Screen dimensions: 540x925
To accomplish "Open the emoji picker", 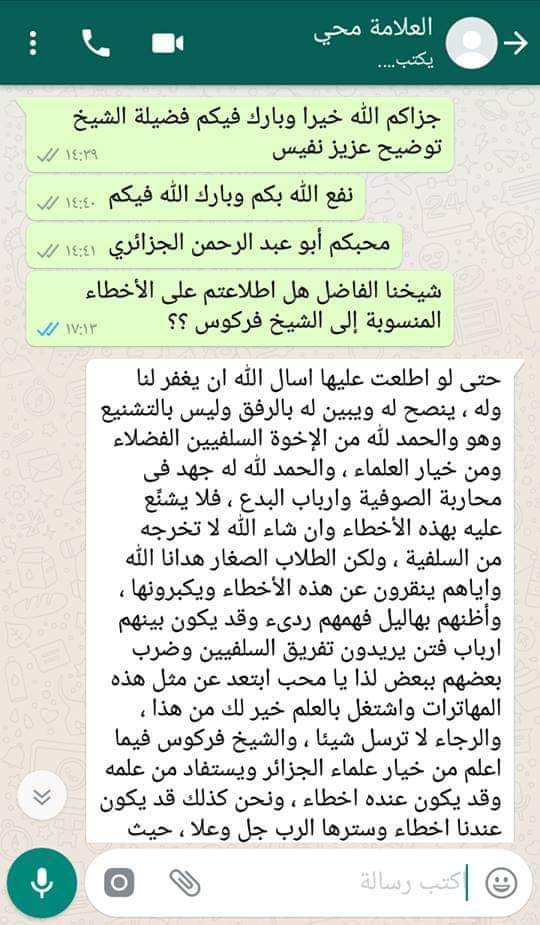I will (501, 883).
